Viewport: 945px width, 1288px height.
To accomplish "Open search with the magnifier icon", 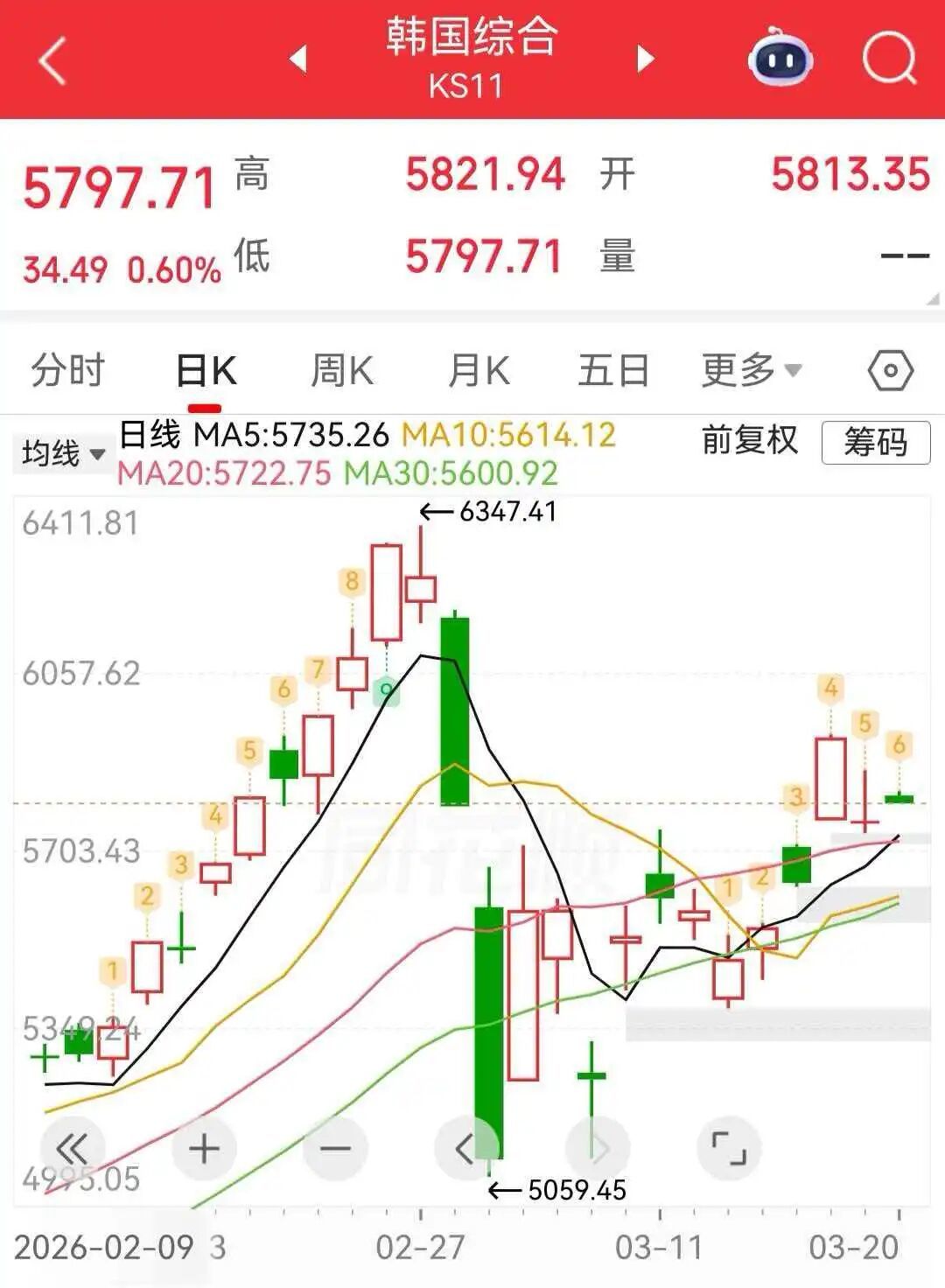I will coord(889,59).
